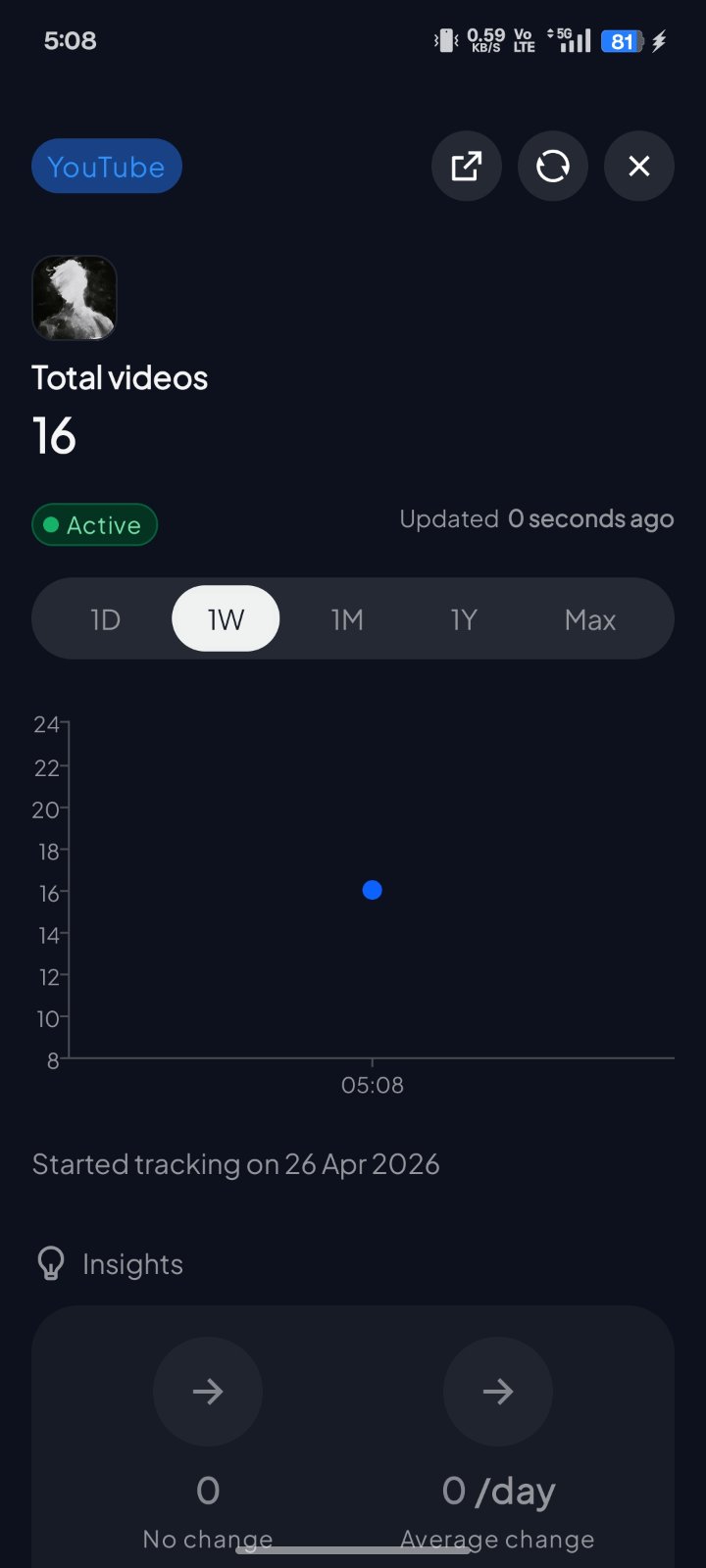Select the 1W time range

click(226, 619)
